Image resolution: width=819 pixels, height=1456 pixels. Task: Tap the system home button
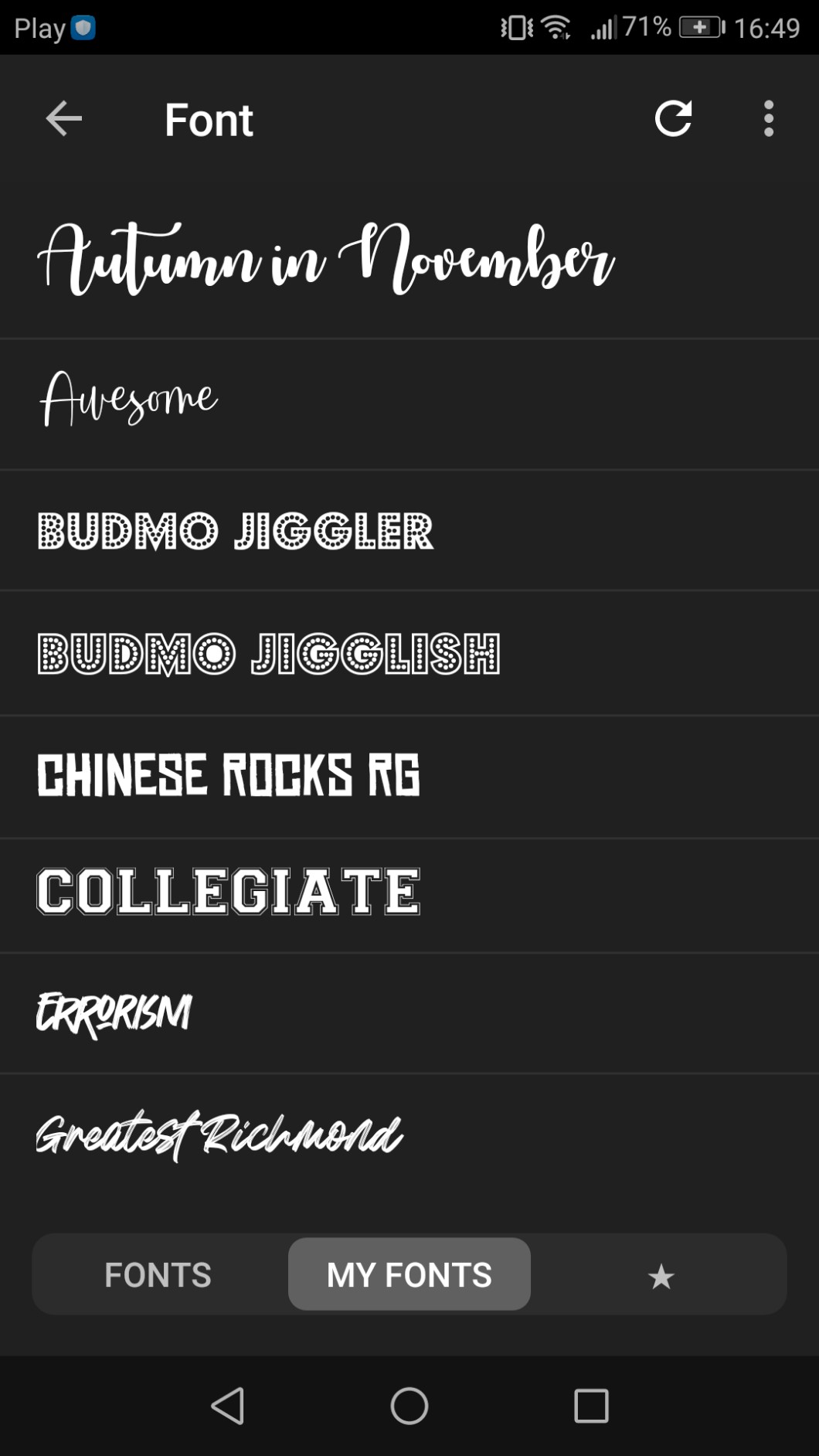click(409, 1406)
